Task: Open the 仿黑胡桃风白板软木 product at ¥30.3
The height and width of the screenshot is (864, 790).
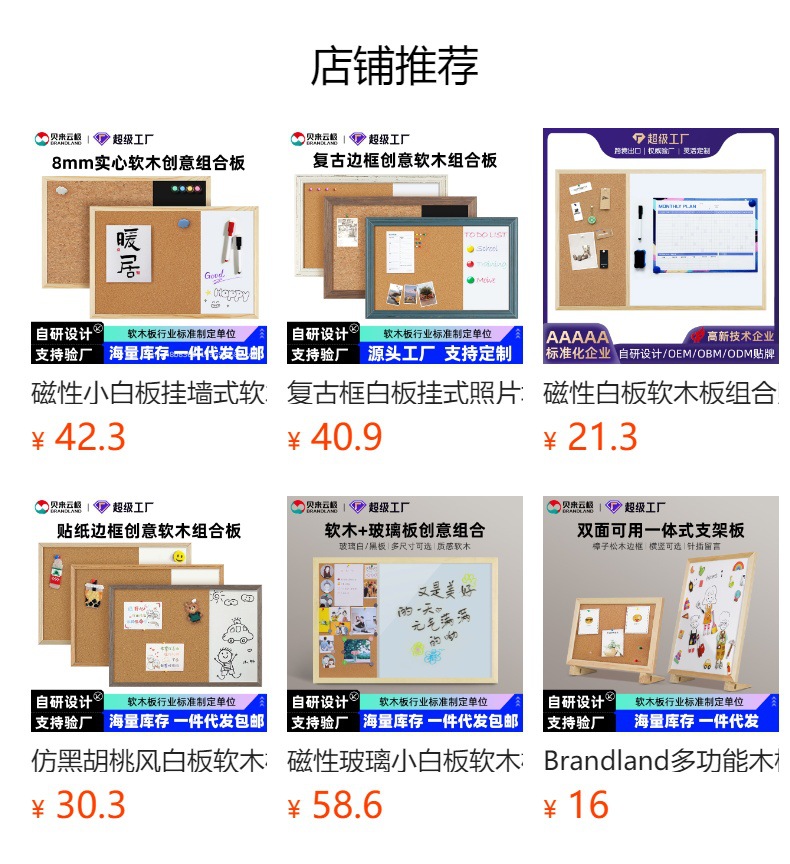Action: click(149, 614)
